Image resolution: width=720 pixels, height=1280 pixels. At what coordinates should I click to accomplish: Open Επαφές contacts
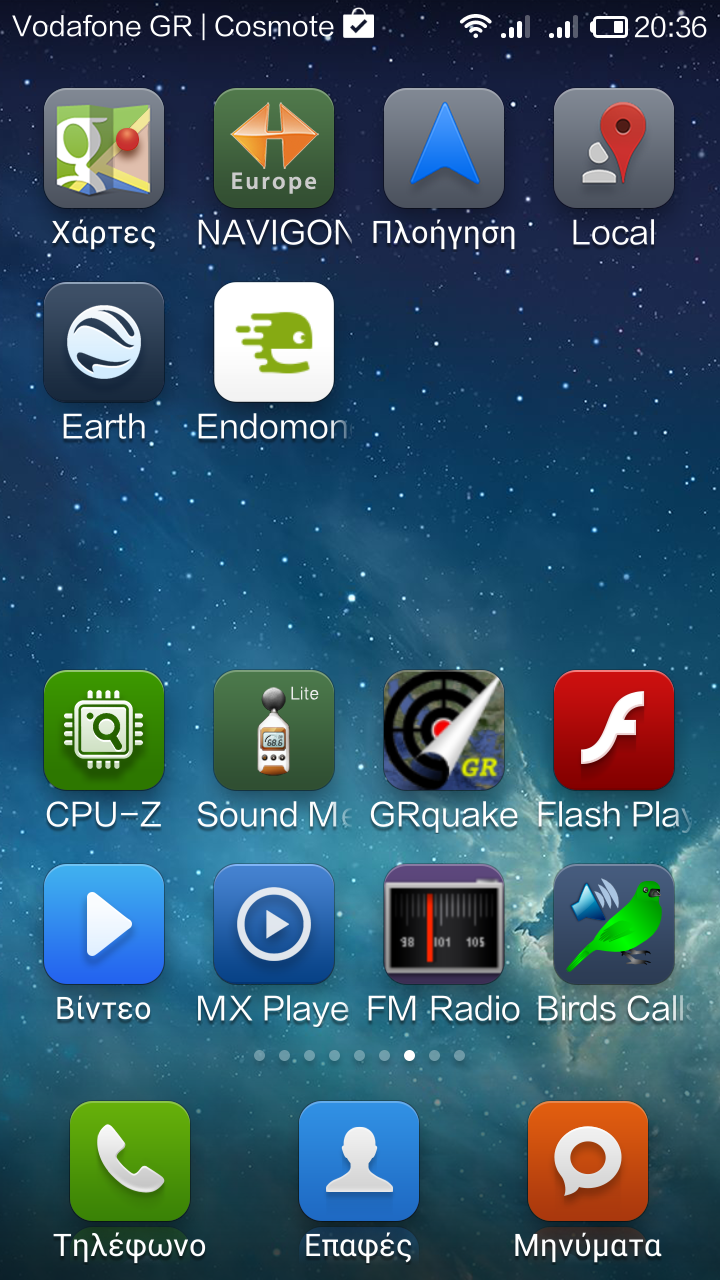pos(359,1162)
